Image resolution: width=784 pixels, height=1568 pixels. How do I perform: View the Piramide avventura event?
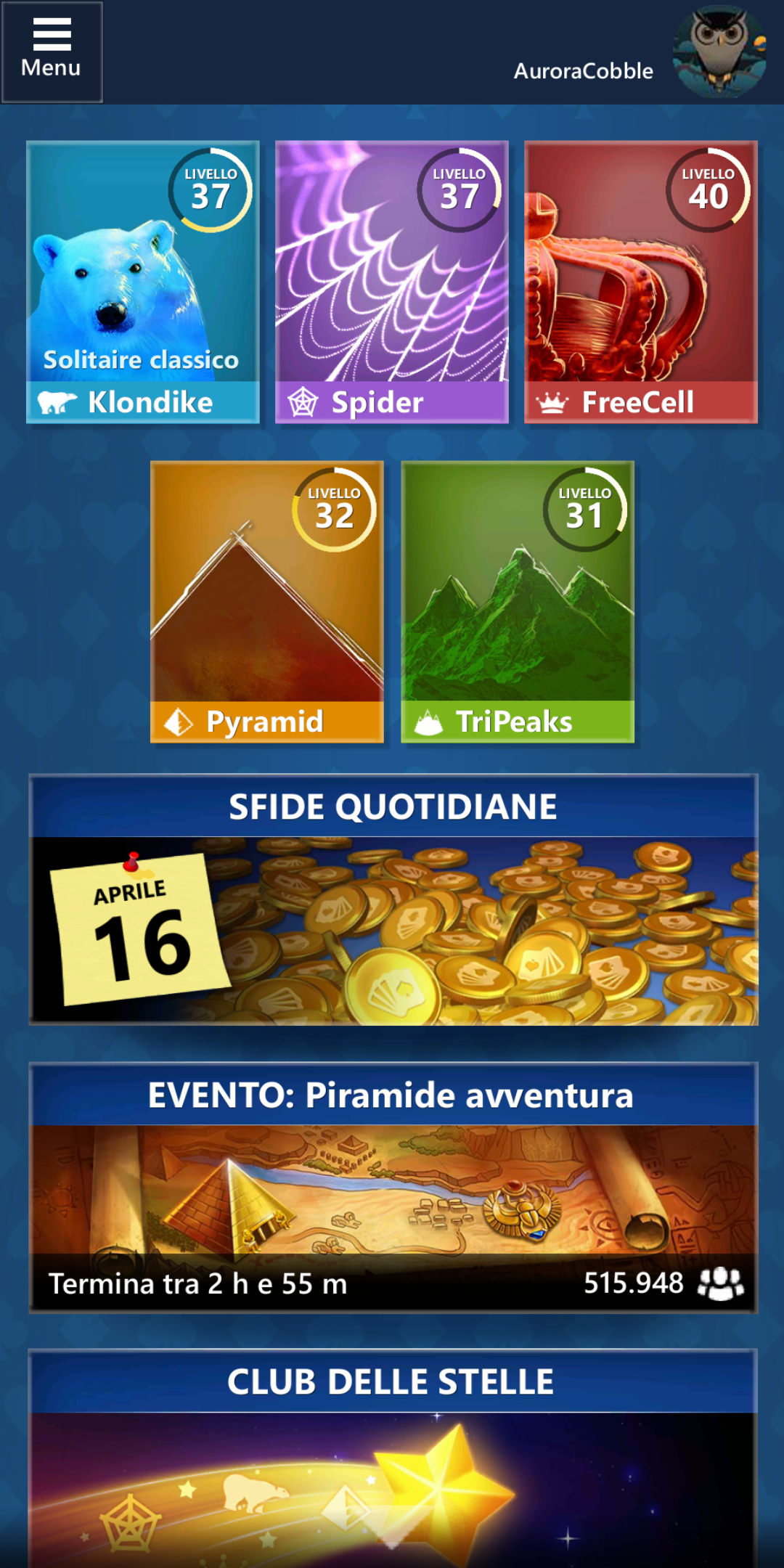393,1188
